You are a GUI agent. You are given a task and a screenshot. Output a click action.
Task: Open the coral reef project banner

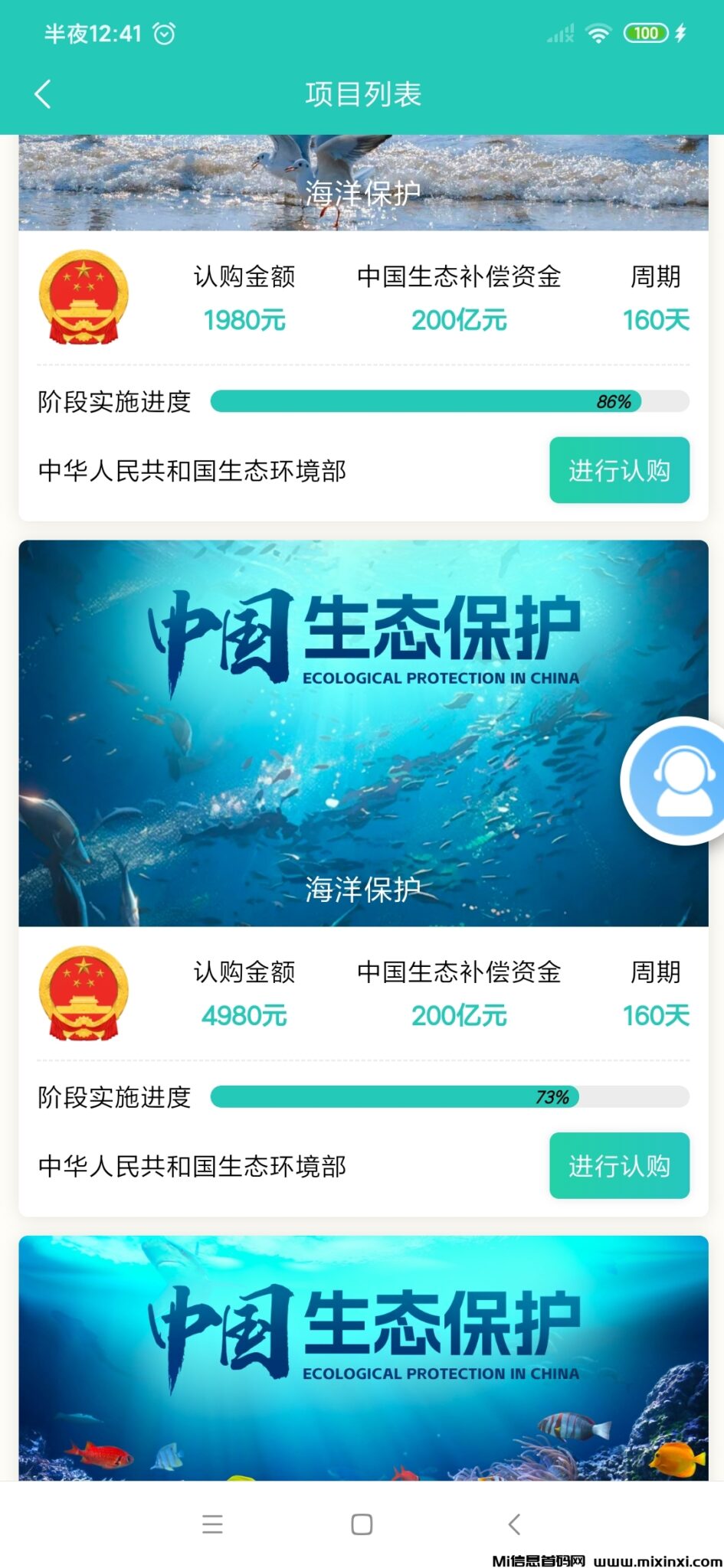363,1357
